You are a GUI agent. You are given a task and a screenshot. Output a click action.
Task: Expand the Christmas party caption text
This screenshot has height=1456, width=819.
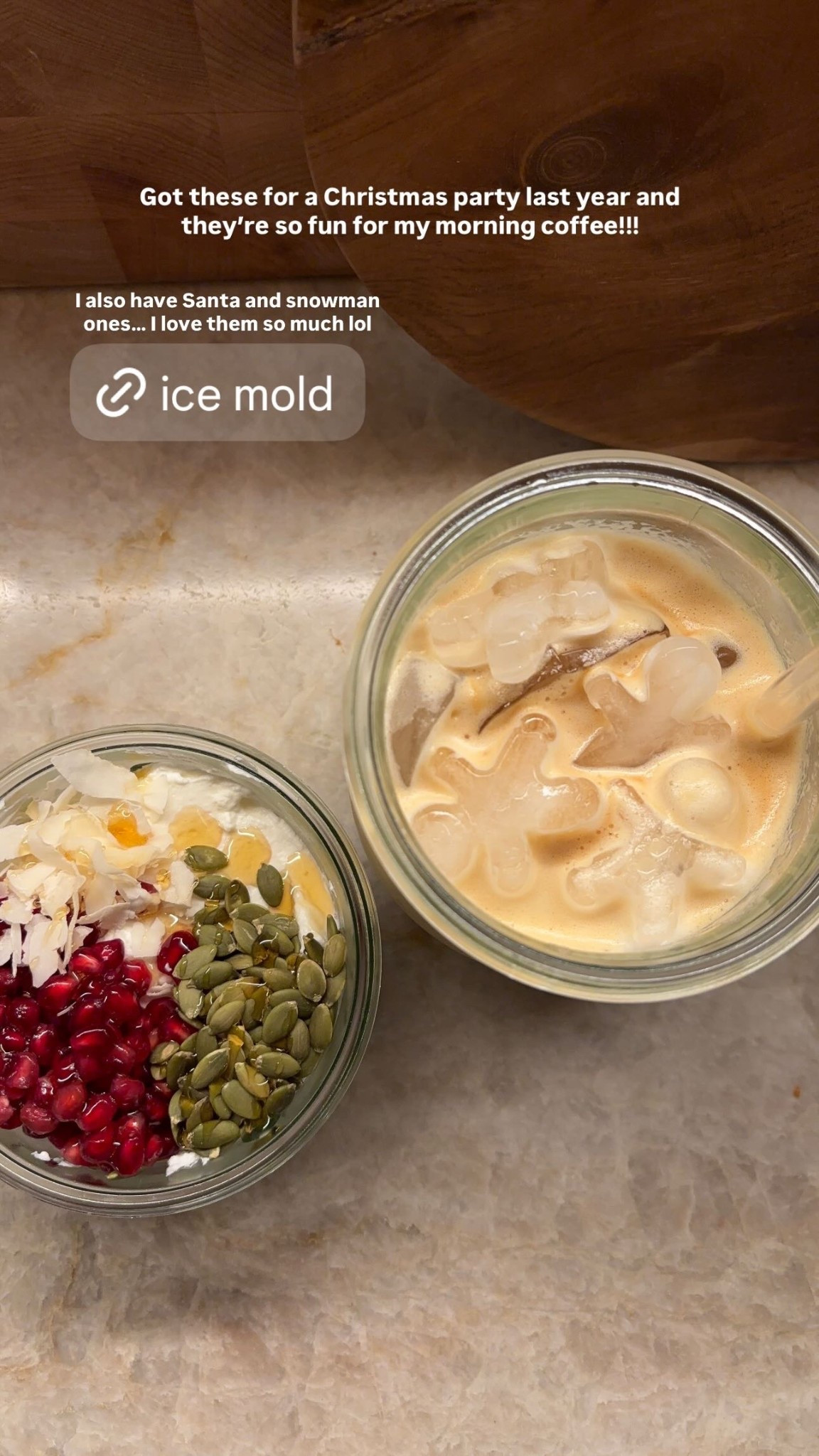click(411, 210)
